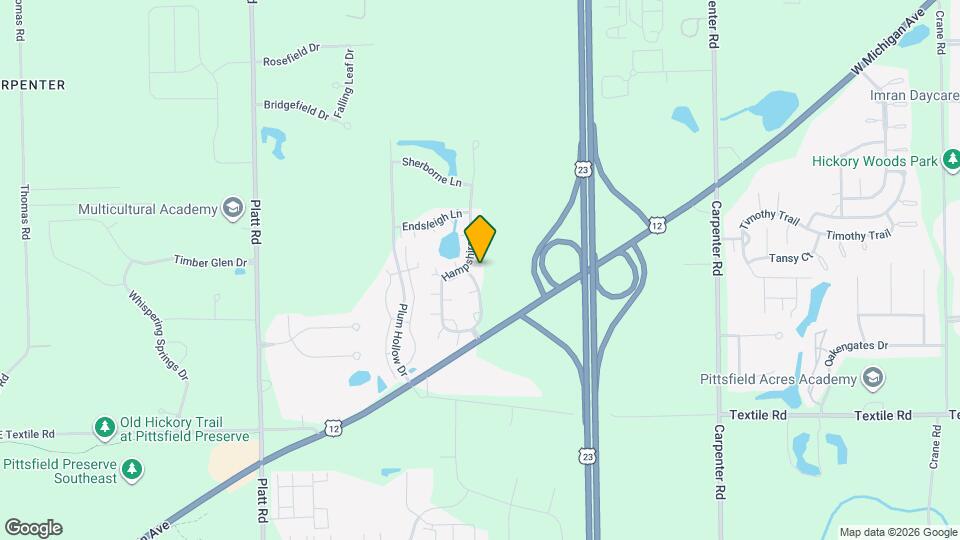Open the Pittsfield Preserve Southeast park icon
Image resolution: width=960 pixels, height=540 pixels.
point(132,470)
